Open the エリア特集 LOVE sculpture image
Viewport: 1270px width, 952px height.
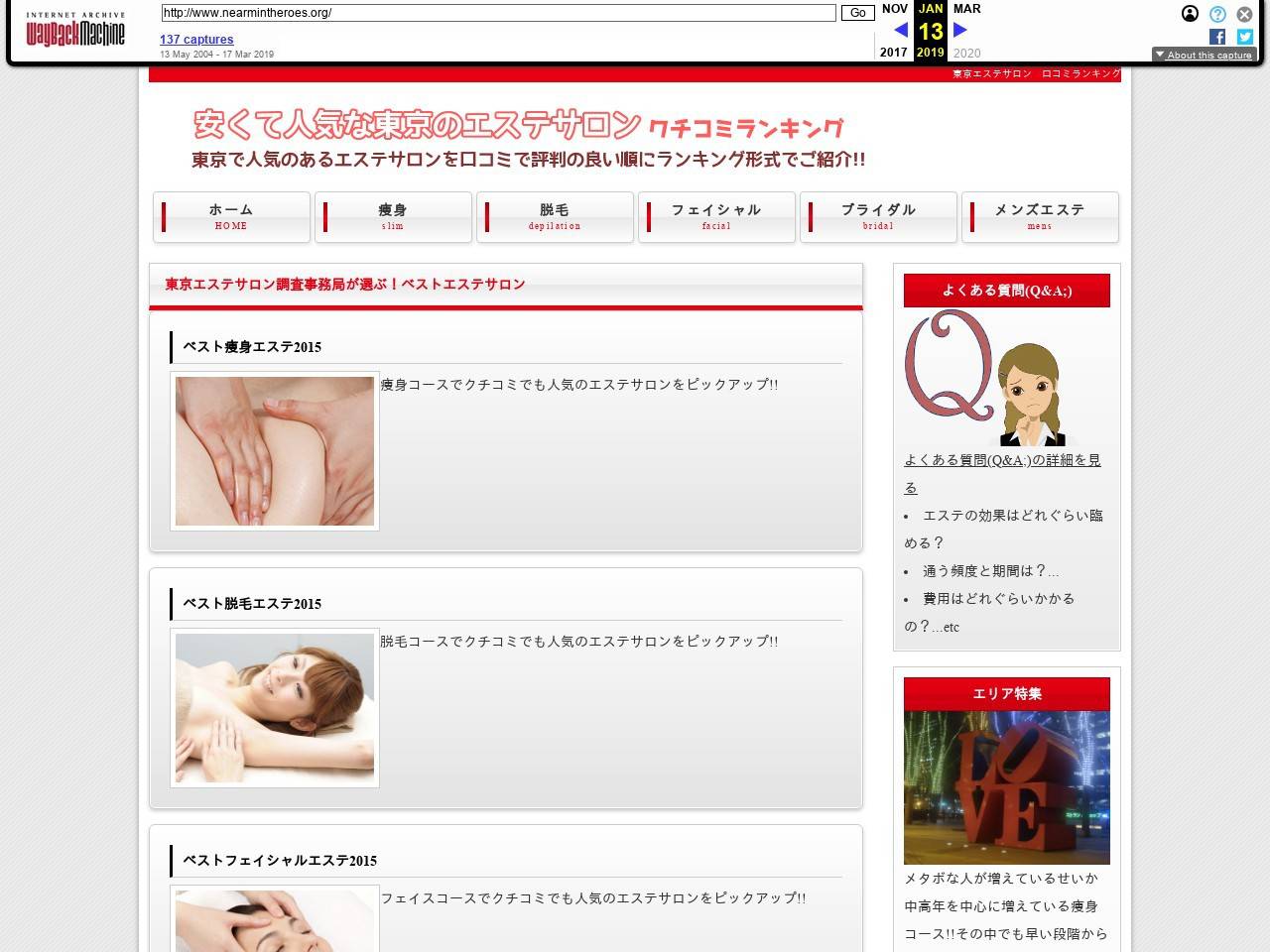tap(1006, 787)
